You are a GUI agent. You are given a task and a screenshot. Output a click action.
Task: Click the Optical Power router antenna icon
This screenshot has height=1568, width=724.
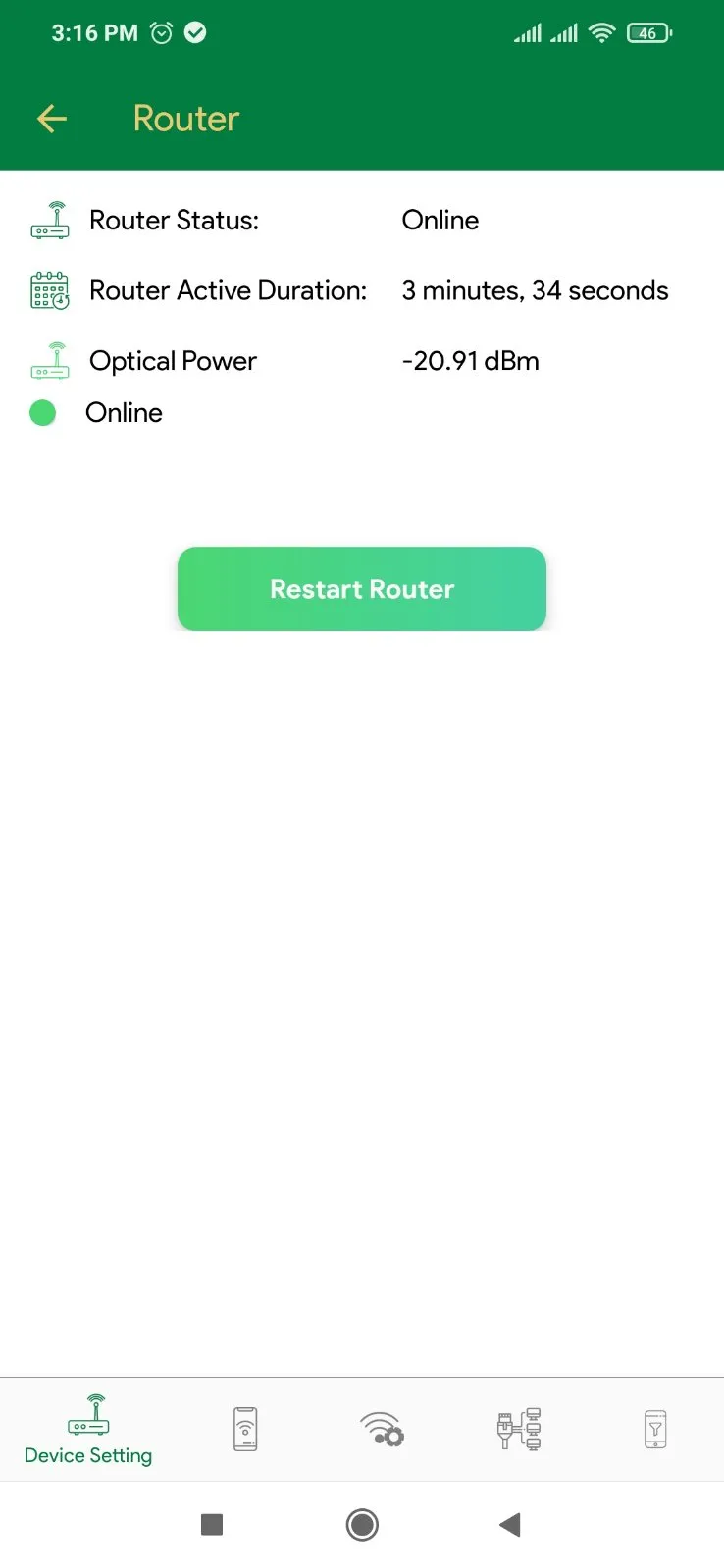(50, 360)
